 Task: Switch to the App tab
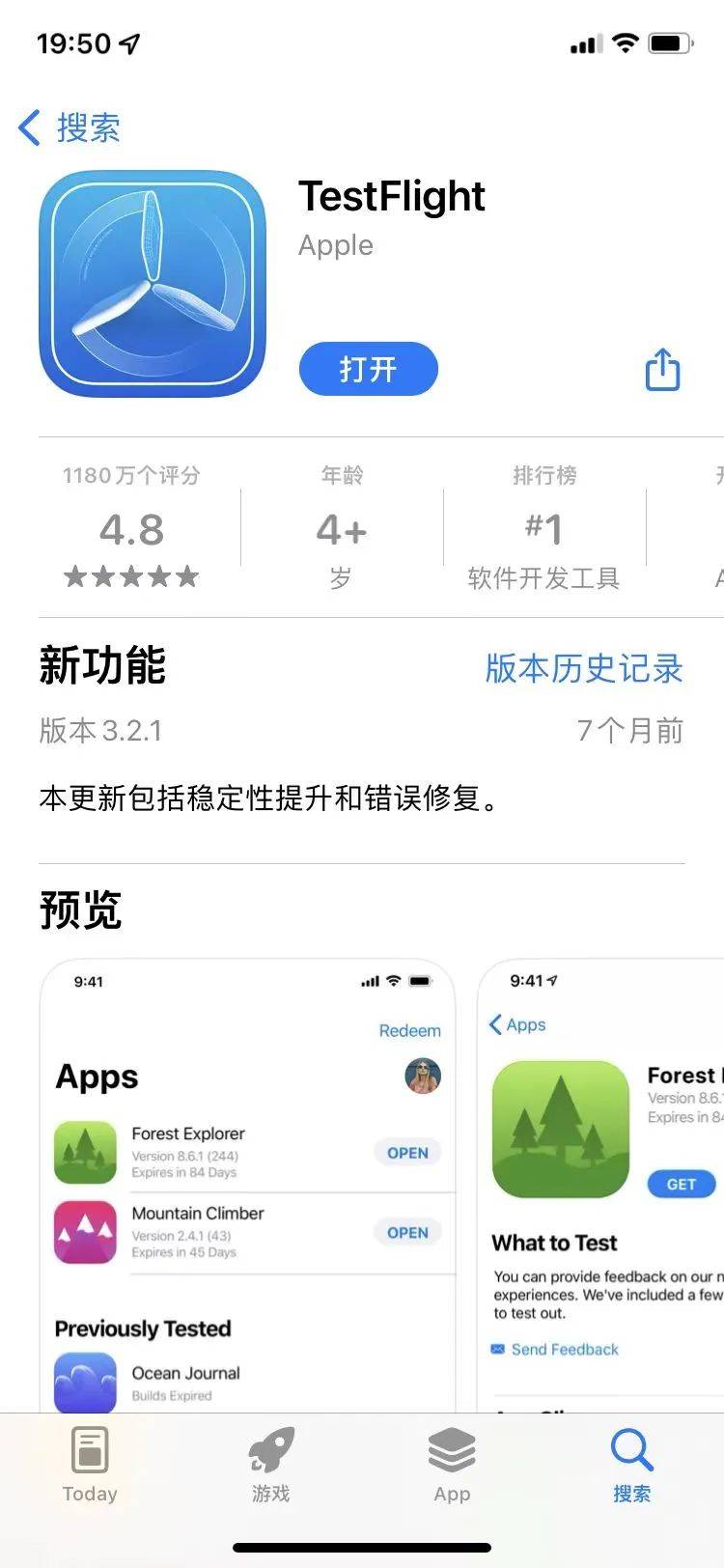tap(452, 1466)
